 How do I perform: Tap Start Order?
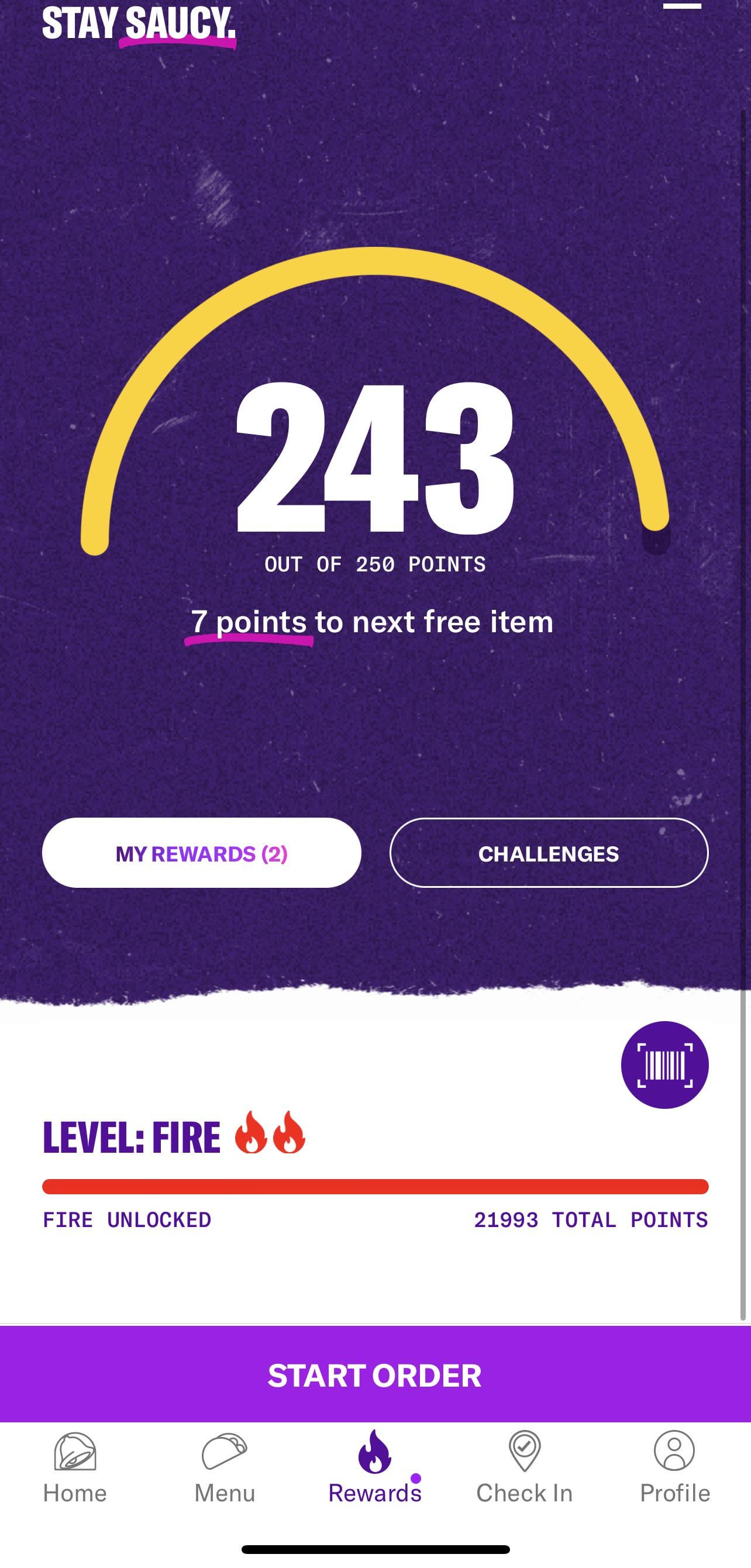375,1375
